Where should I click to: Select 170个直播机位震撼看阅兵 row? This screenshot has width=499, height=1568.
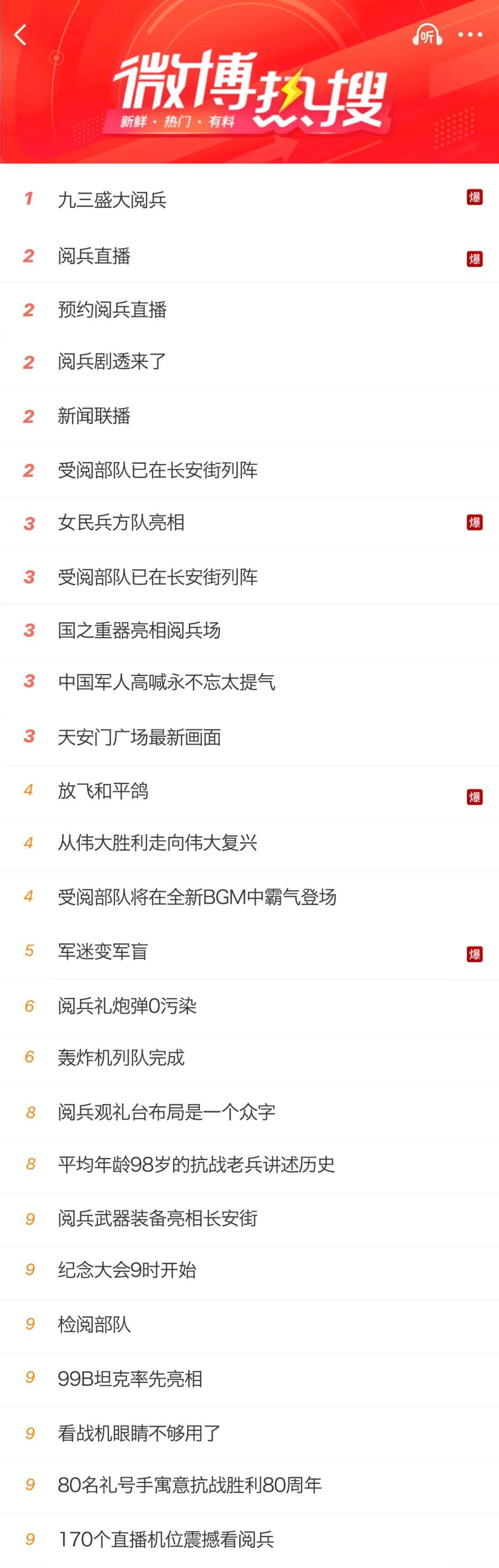pos(166,1540)
